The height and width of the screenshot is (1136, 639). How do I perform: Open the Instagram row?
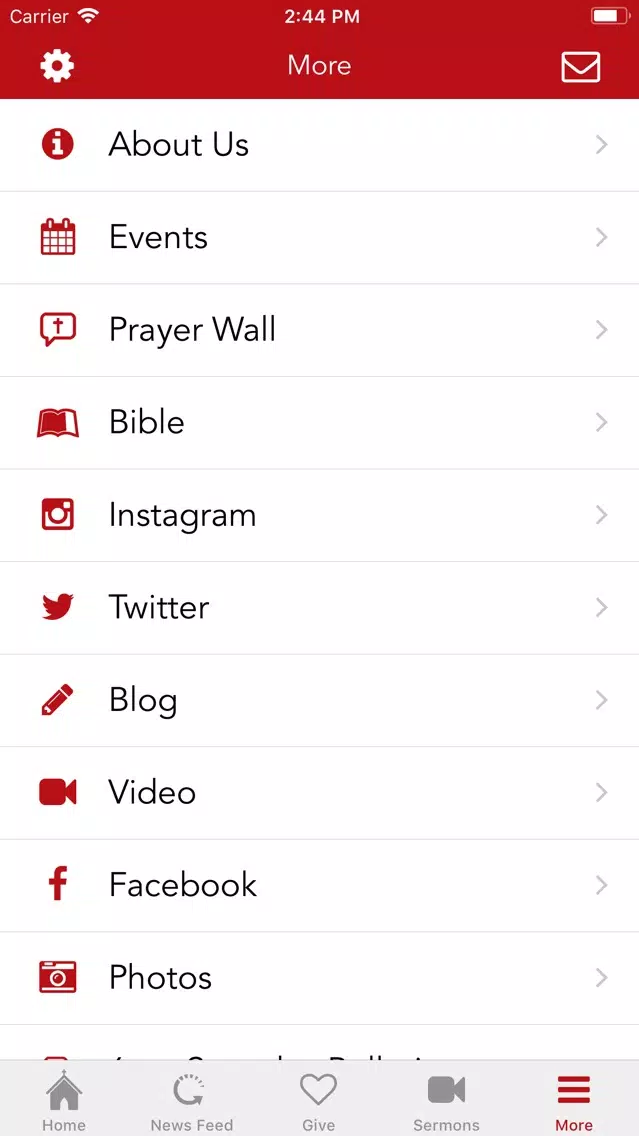click(x=320, y=515)
